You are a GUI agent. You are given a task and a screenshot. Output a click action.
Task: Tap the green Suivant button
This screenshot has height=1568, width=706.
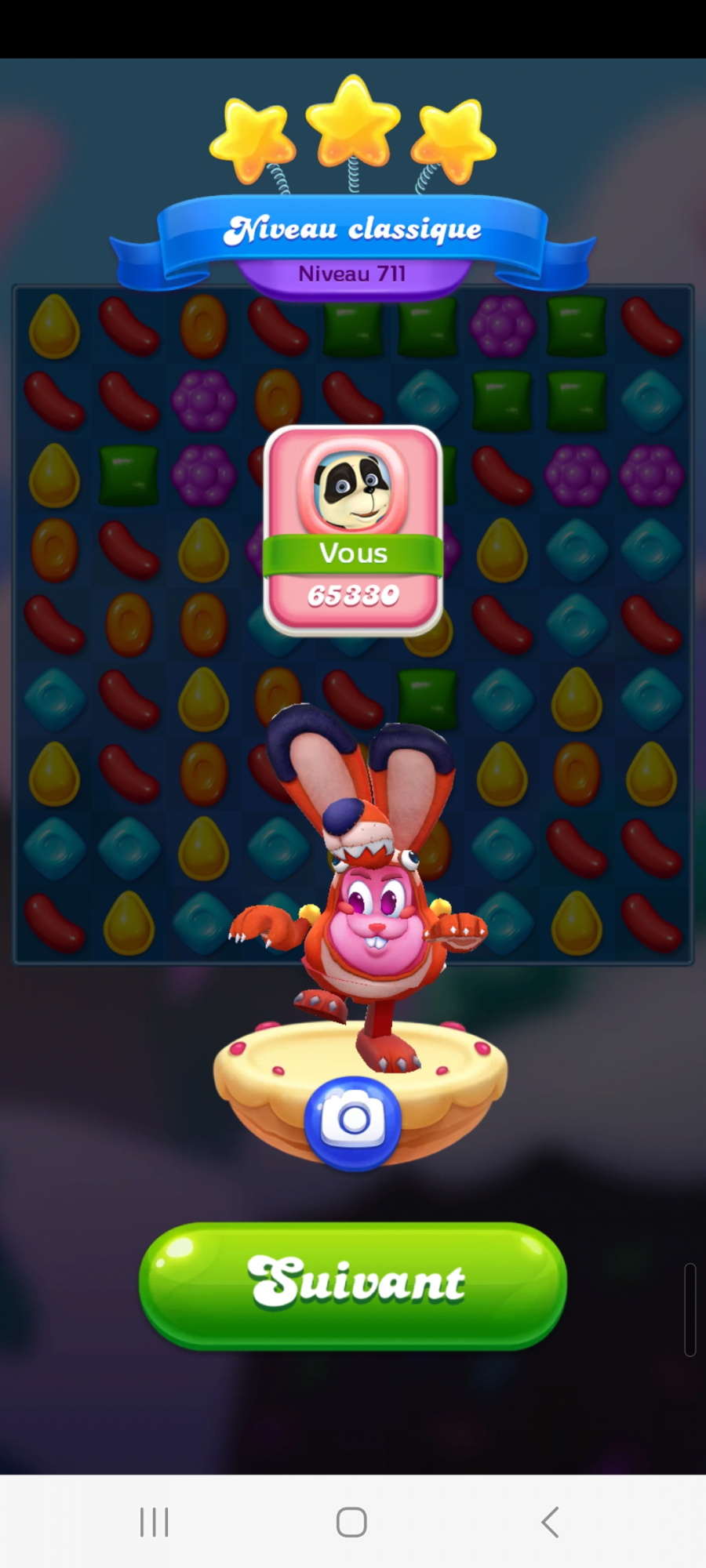(x=353, y=1284)
